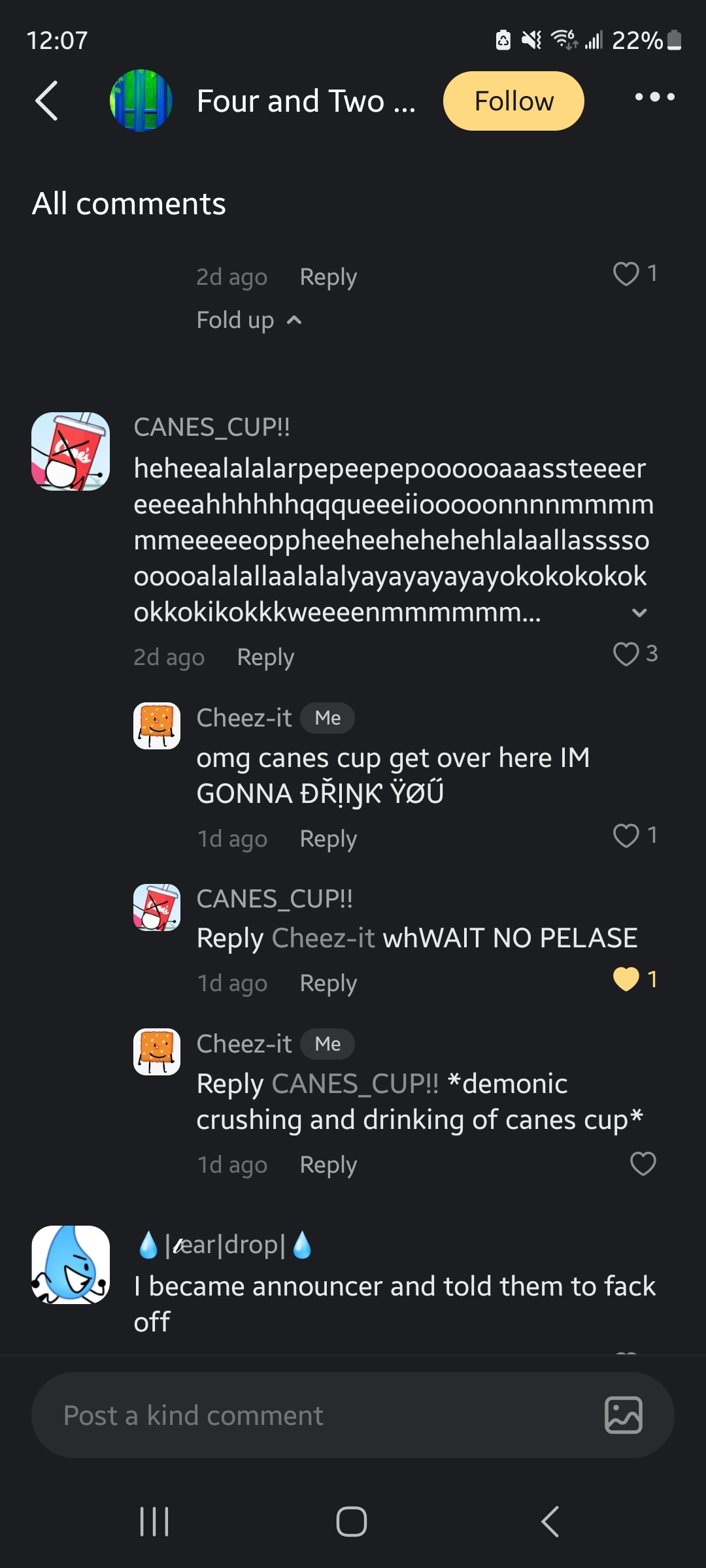The image size is (706, 1568).
Task: Reply to "whWAIT NO PELASE" comment
Action: tap(328, 983)
